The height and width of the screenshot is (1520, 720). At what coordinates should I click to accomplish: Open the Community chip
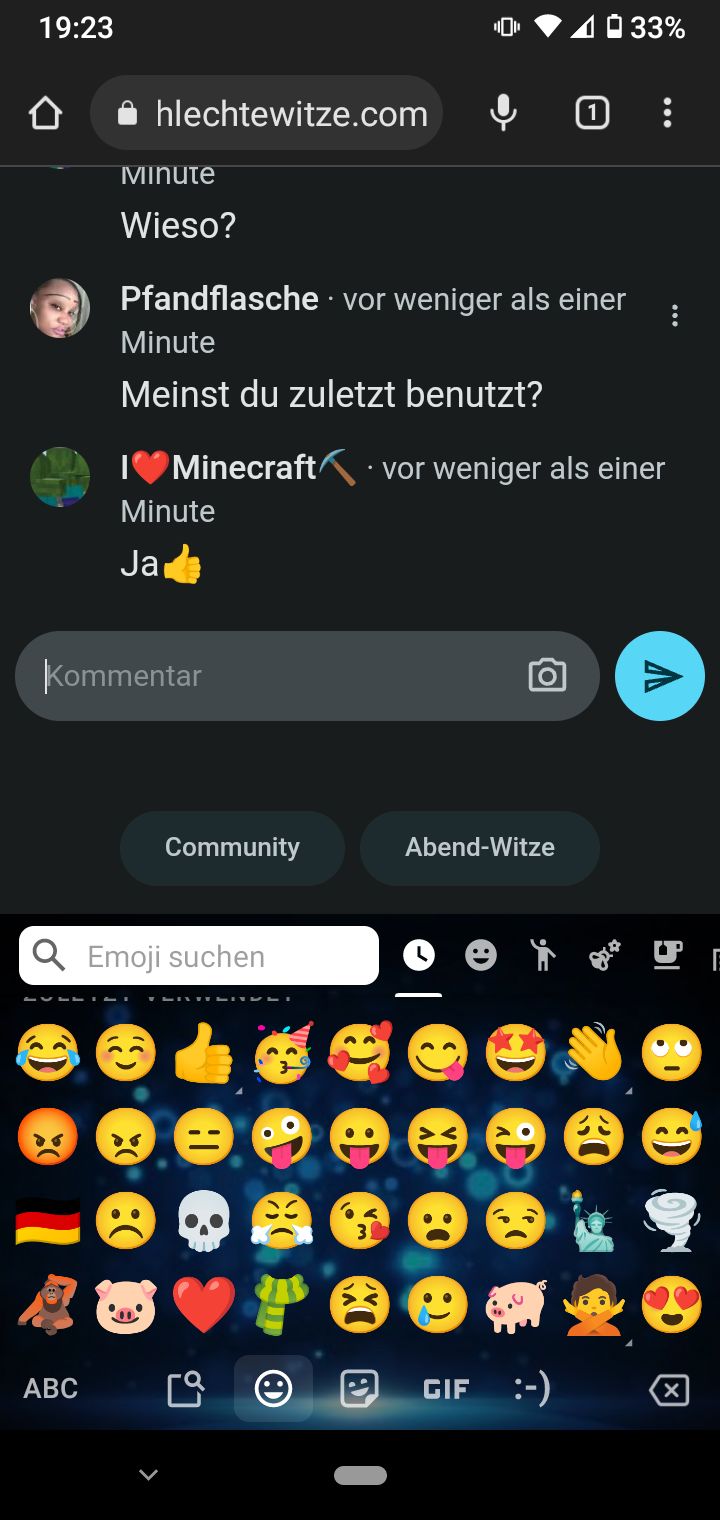[232, 847]
